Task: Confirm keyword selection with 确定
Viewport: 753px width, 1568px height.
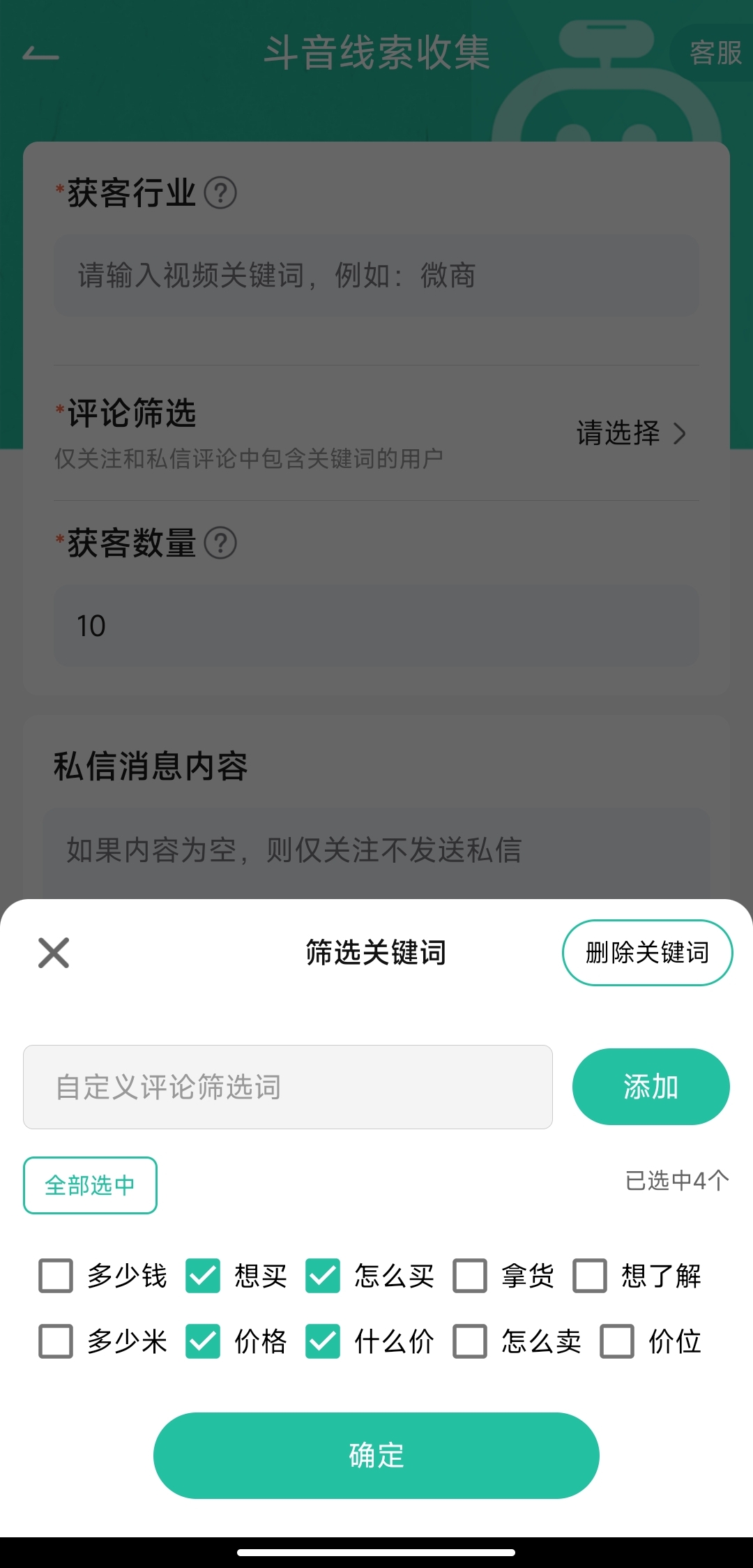Action: click(376, 1456)
